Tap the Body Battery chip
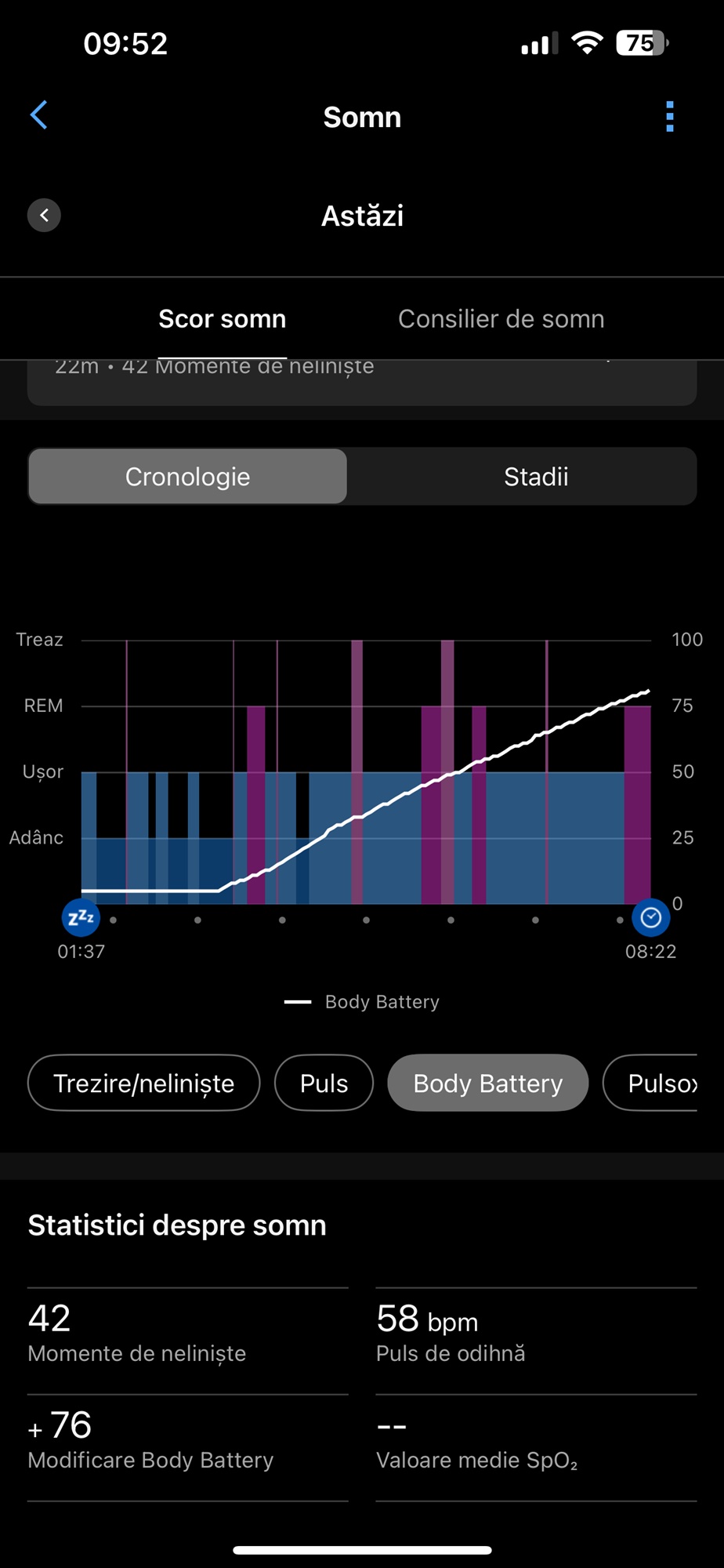 tap(488, 1083)
